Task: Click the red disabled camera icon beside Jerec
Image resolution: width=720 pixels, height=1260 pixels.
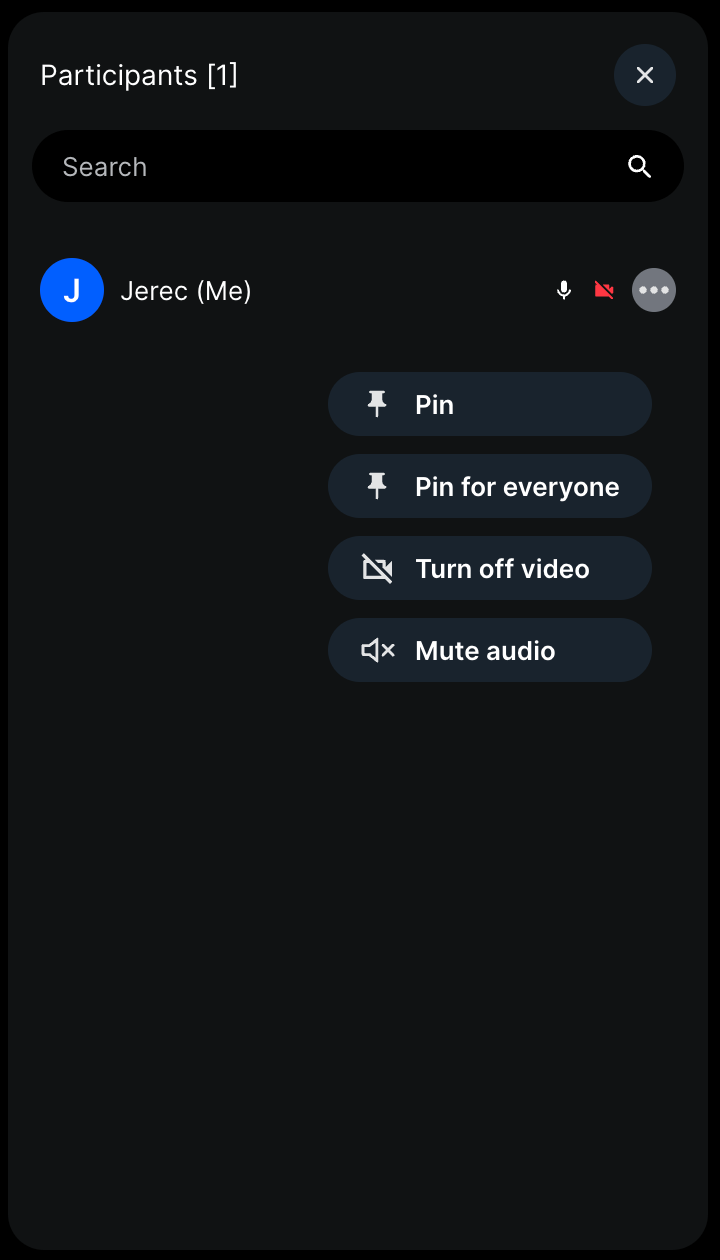Action: click(604, 290)
